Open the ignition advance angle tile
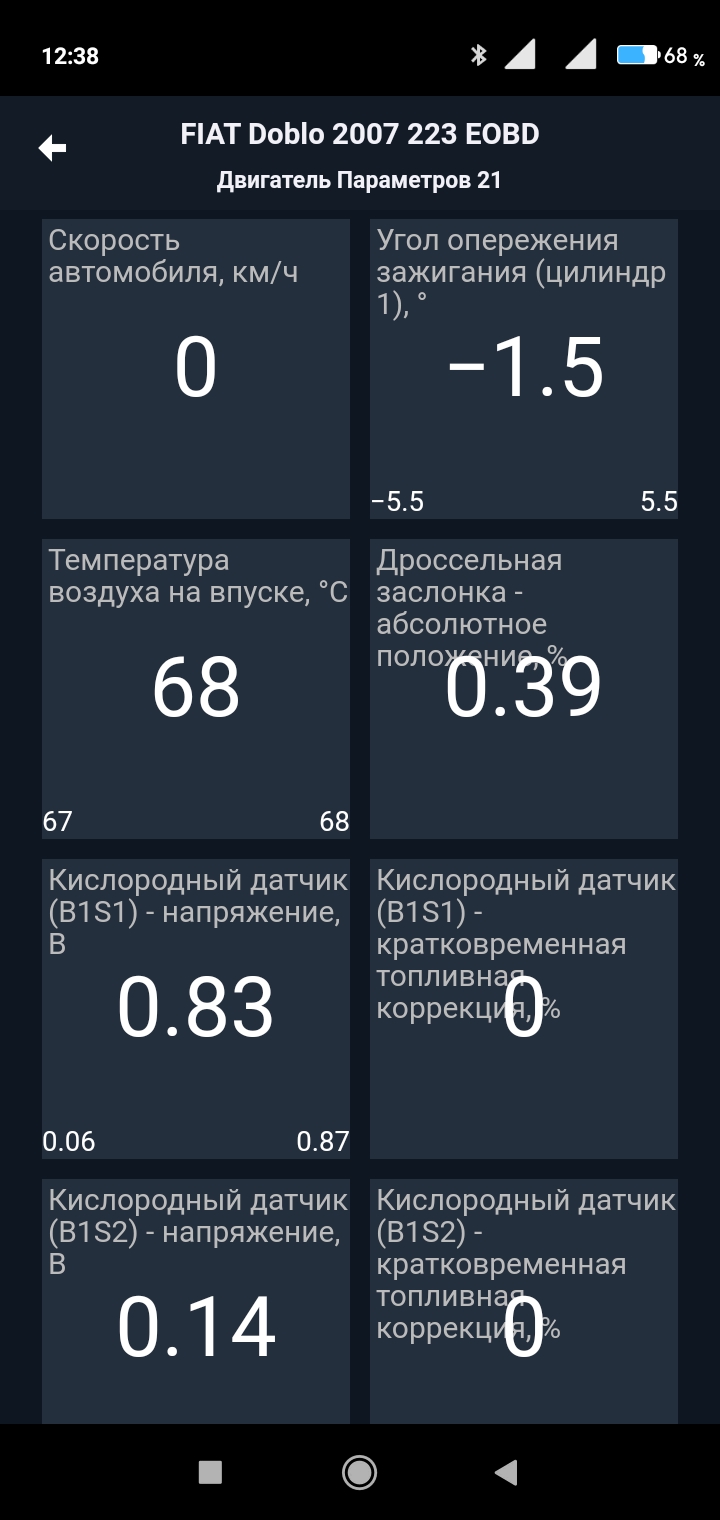Image resolution: width=720 pixels, height=1520 pixels. pyautogui.click(x=524, y=368)
